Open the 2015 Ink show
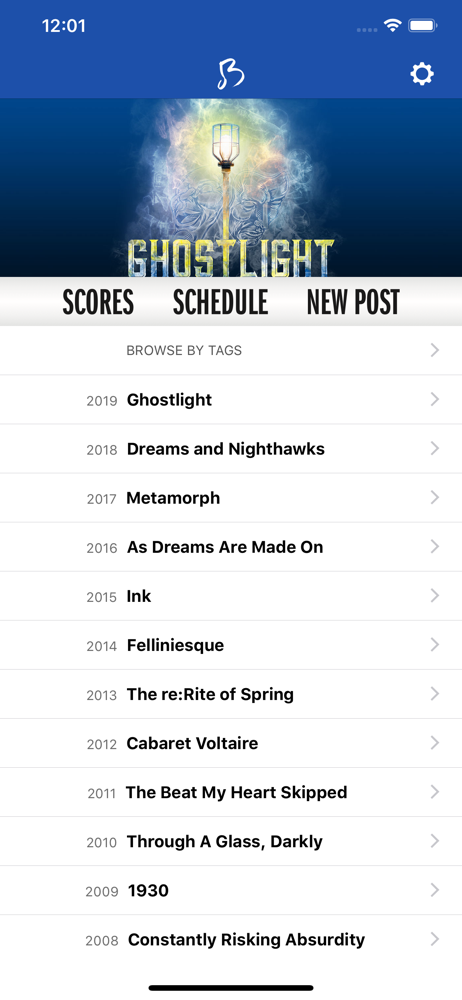The height and width of the screenshot is (1000, 462). [x=231, y=596]
